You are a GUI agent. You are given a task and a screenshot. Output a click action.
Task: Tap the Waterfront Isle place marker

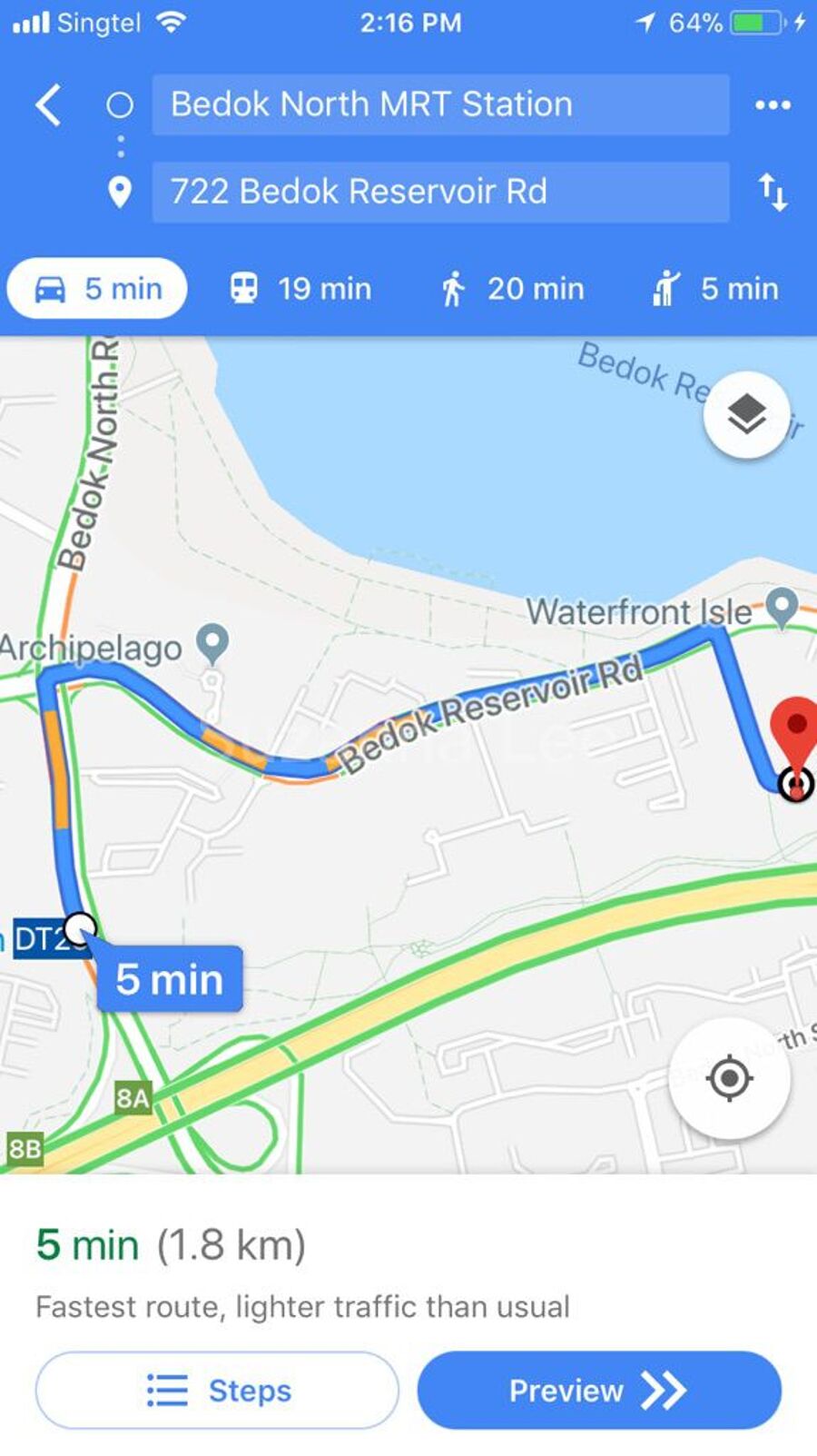coord(782,606)
